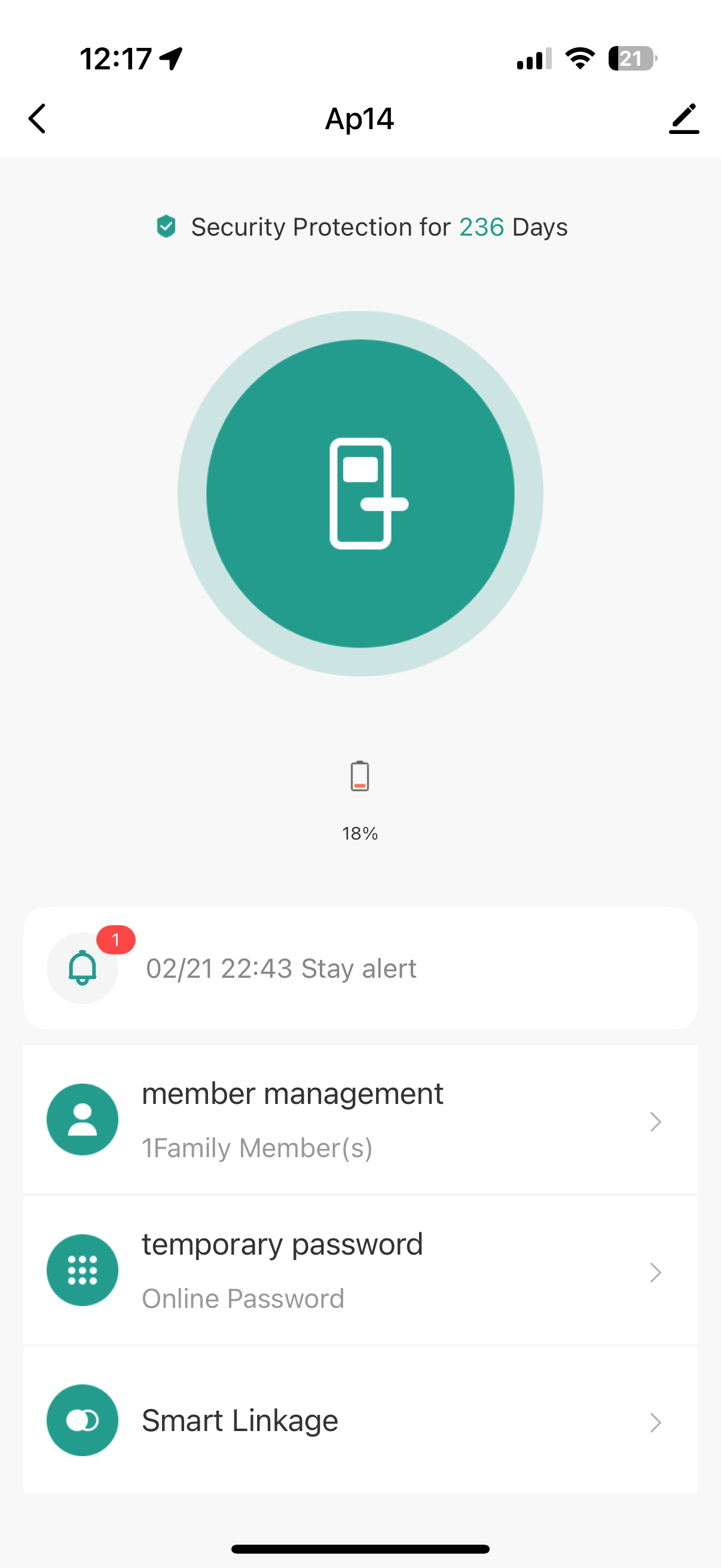Open the Stay alert notification
This screenshot has width=721, height=1568.
point(360,968)
